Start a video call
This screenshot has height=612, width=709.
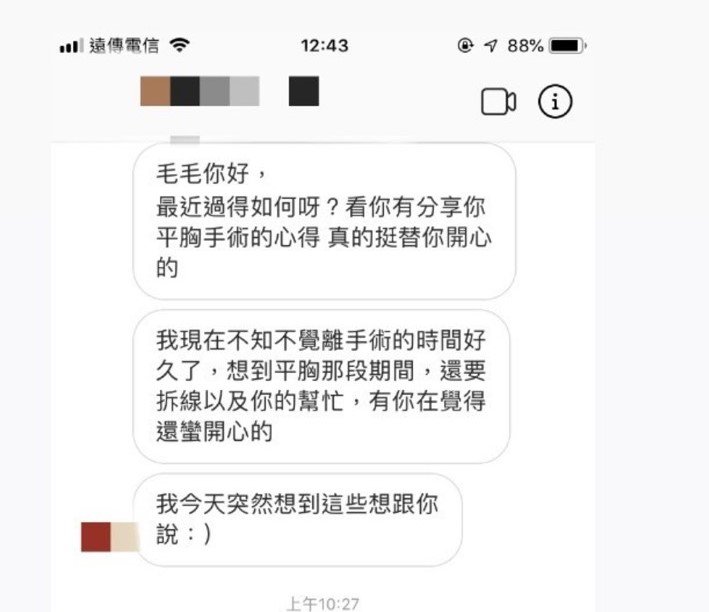pos(497,101)
